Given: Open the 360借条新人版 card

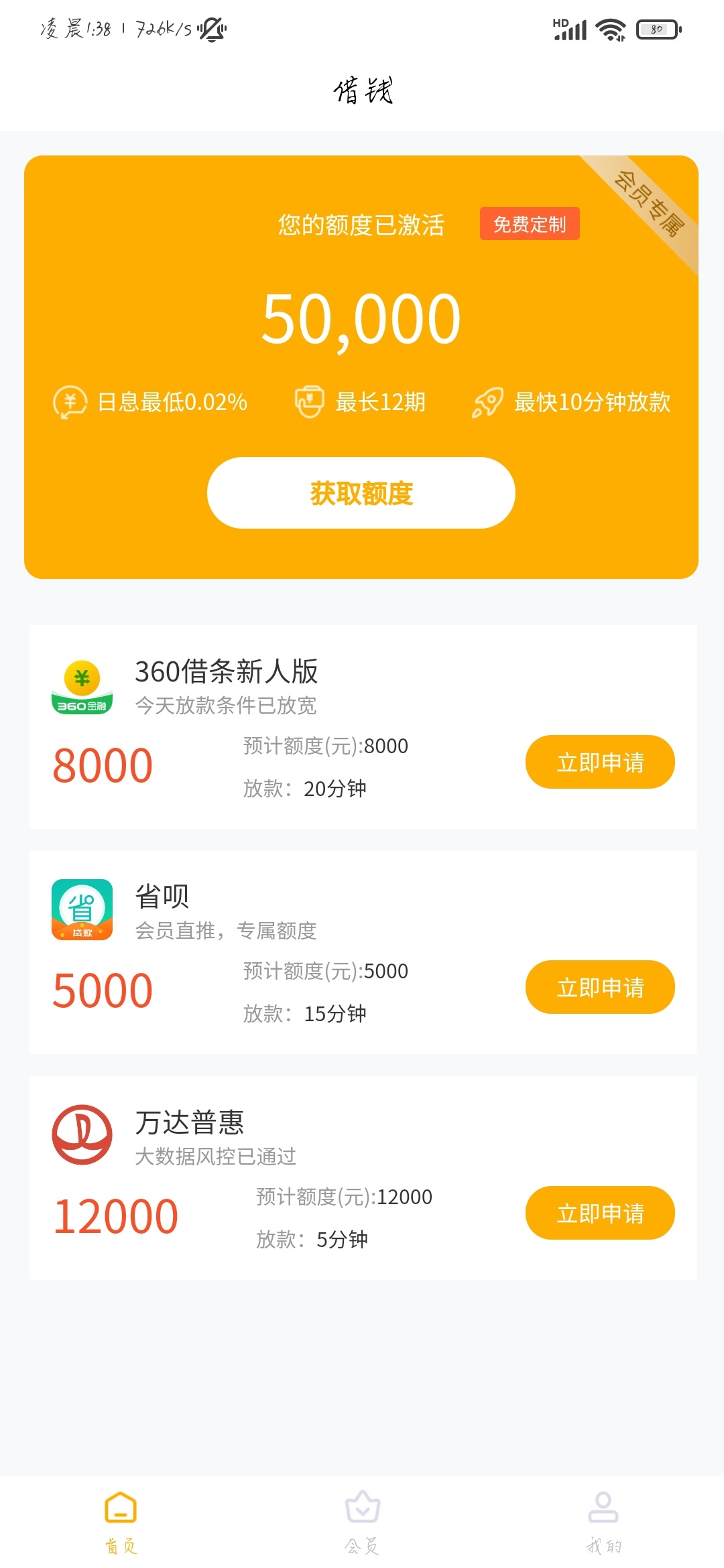Looking at the screenshot, I should click(x=363, y=727).
